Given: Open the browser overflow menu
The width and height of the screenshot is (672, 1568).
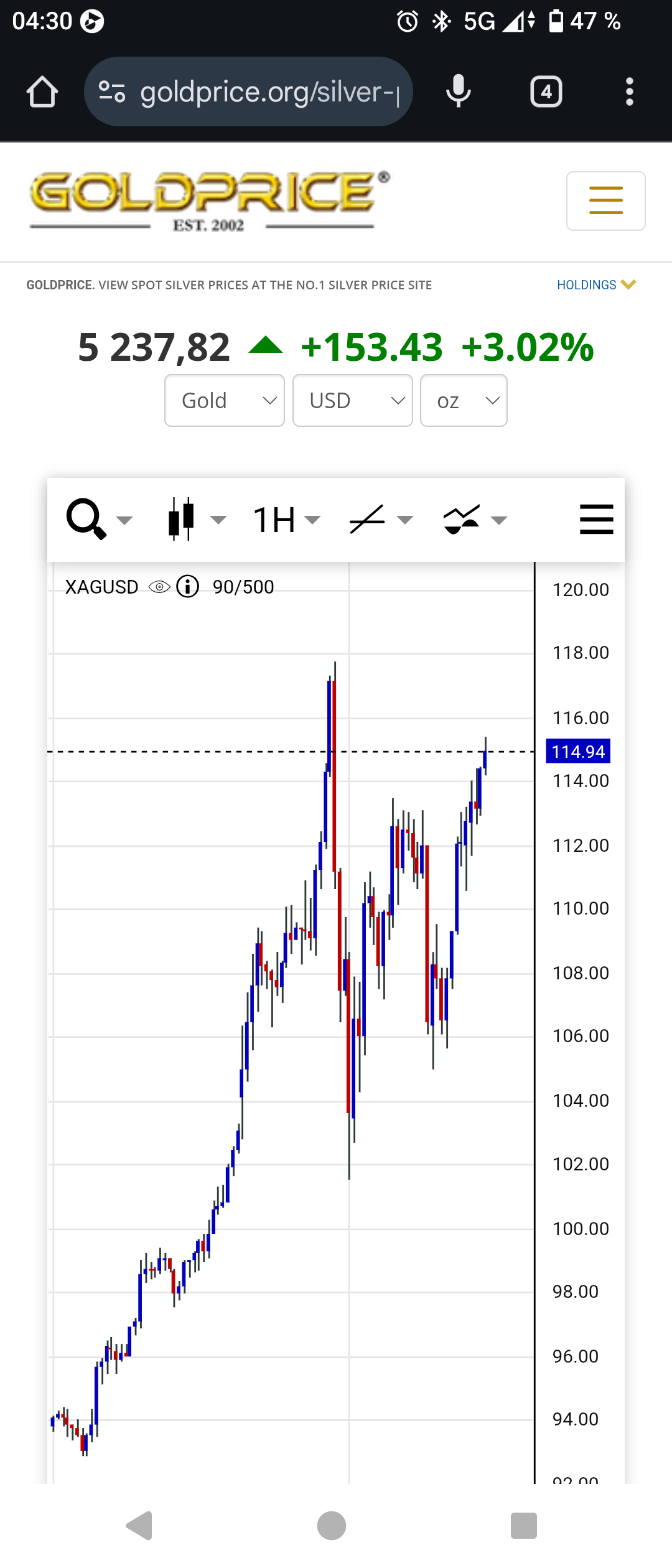Looking at the screenshot, I should click(x=630, y=92).
